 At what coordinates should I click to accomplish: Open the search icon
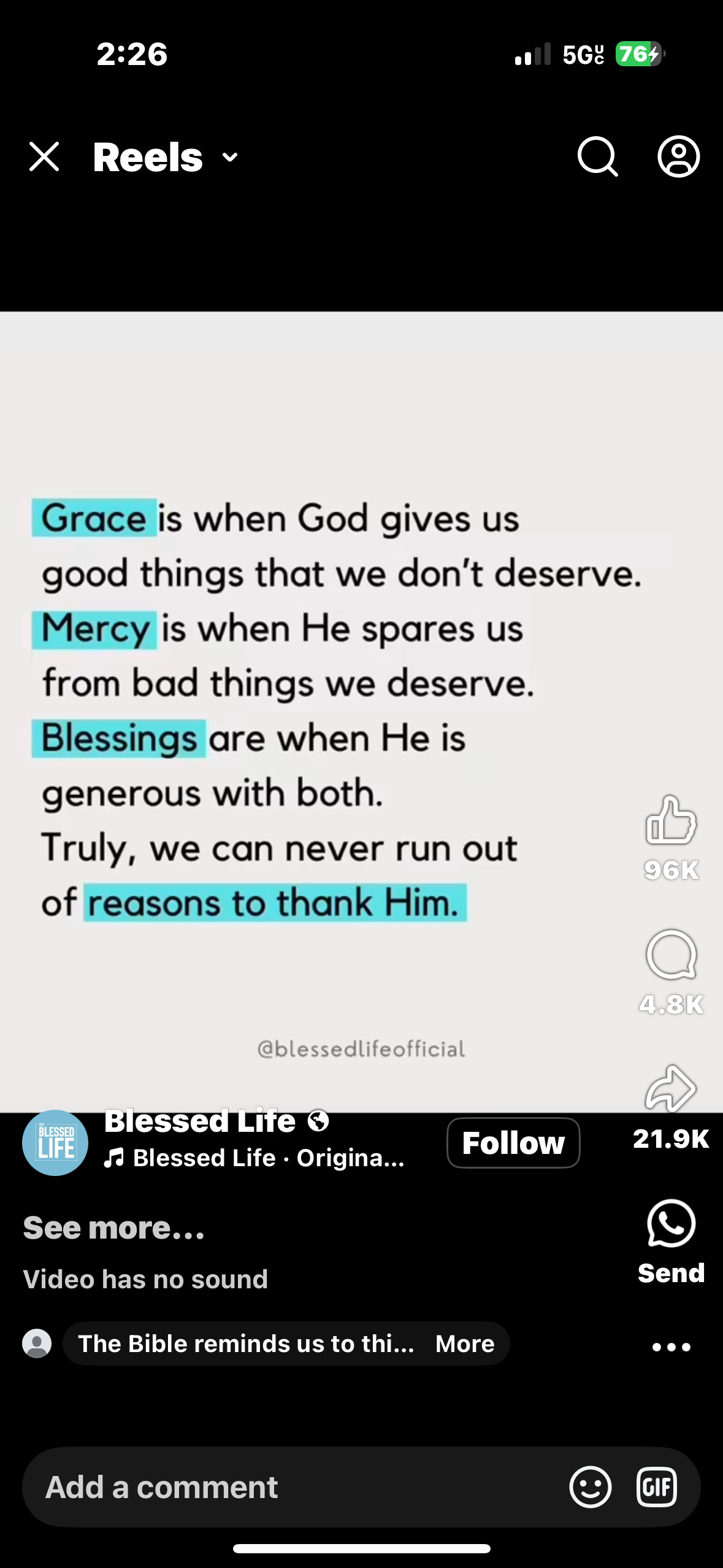click(597, 156)
